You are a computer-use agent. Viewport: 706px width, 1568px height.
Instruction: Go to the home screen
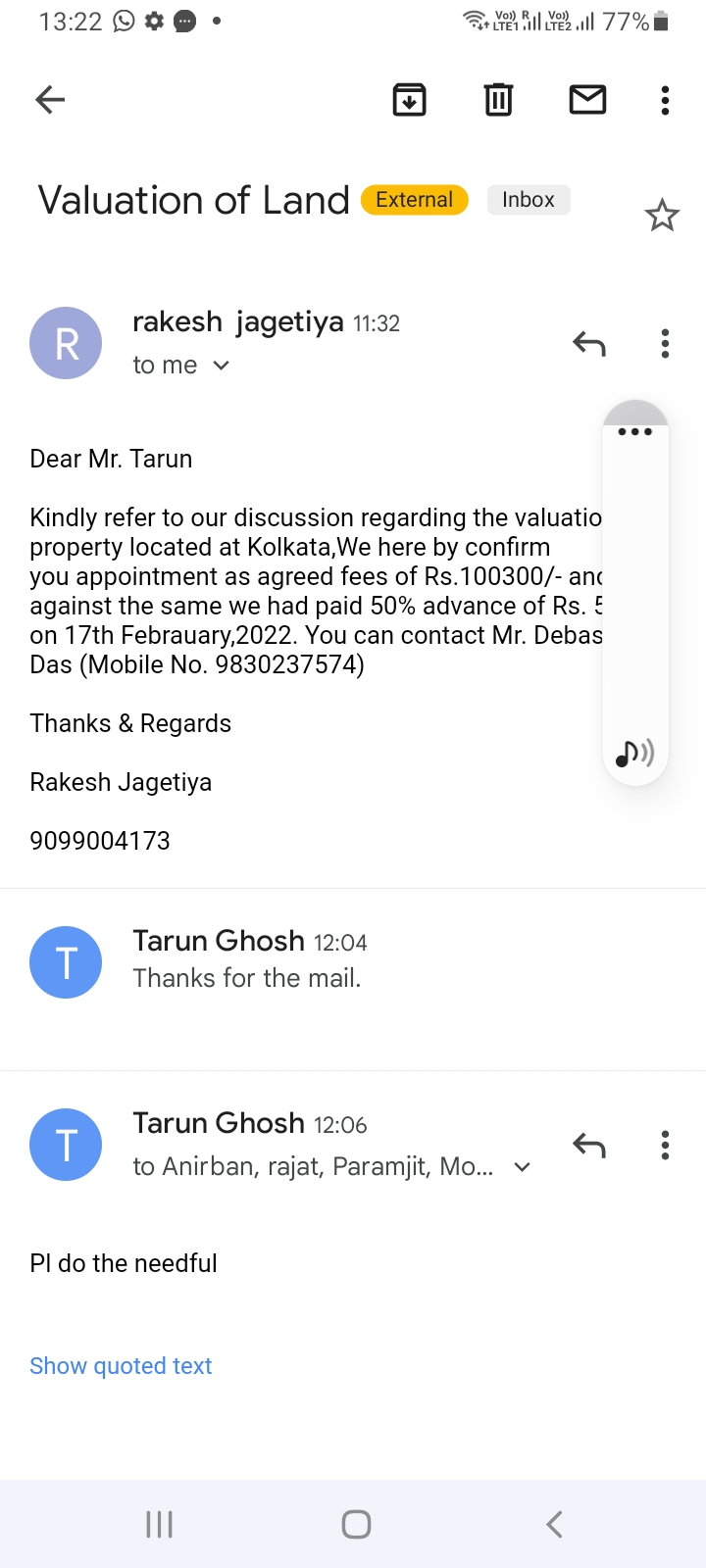point(356,1524)
